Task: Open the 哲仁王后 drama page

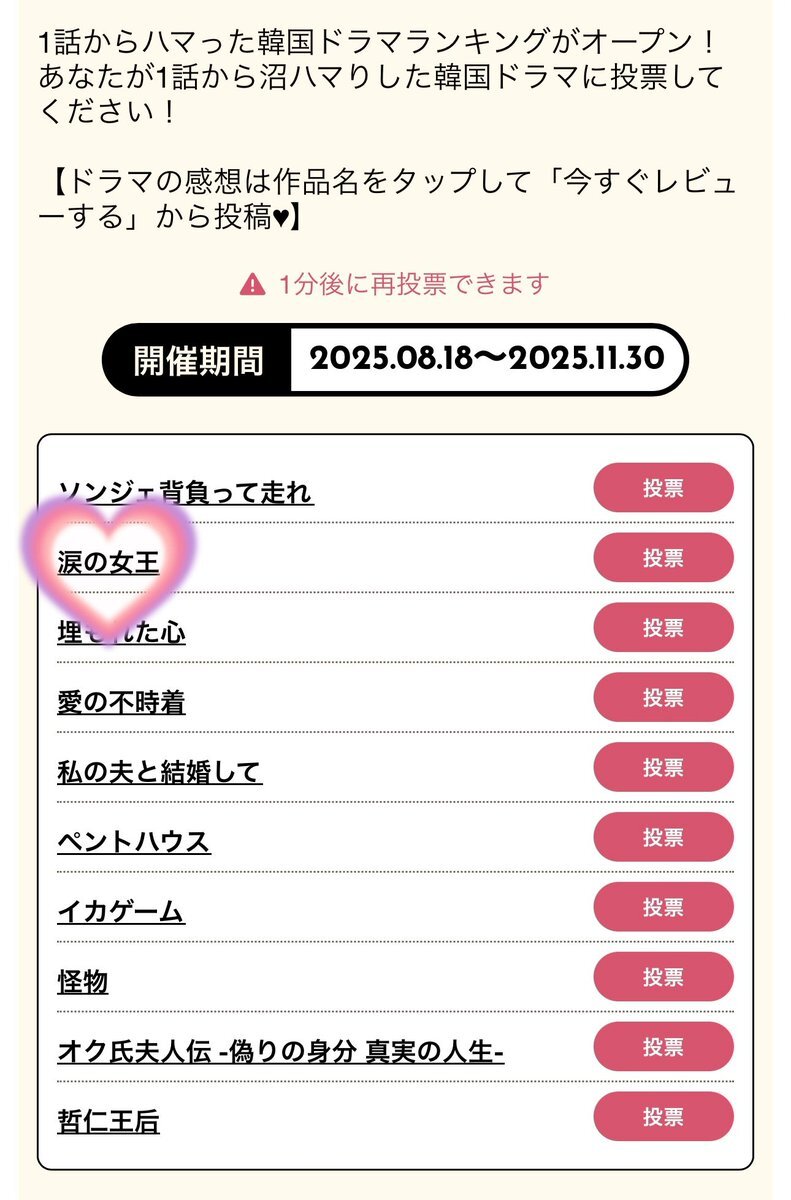Action: click(108, 1121)
